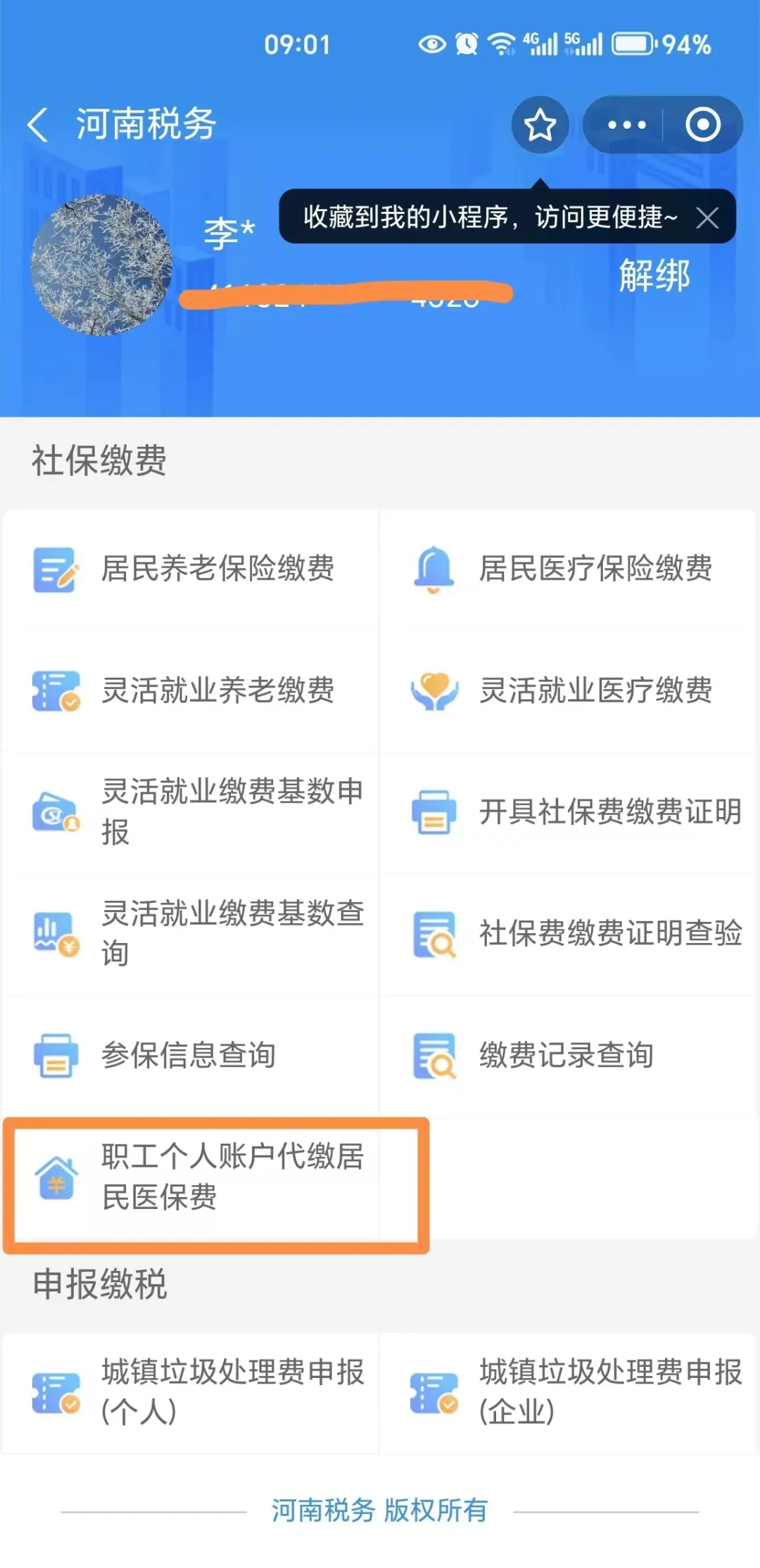The height and width of the screenshot is (1568, 760).
Task: Open 居民养老保险缴费
Action: [190, 569]
